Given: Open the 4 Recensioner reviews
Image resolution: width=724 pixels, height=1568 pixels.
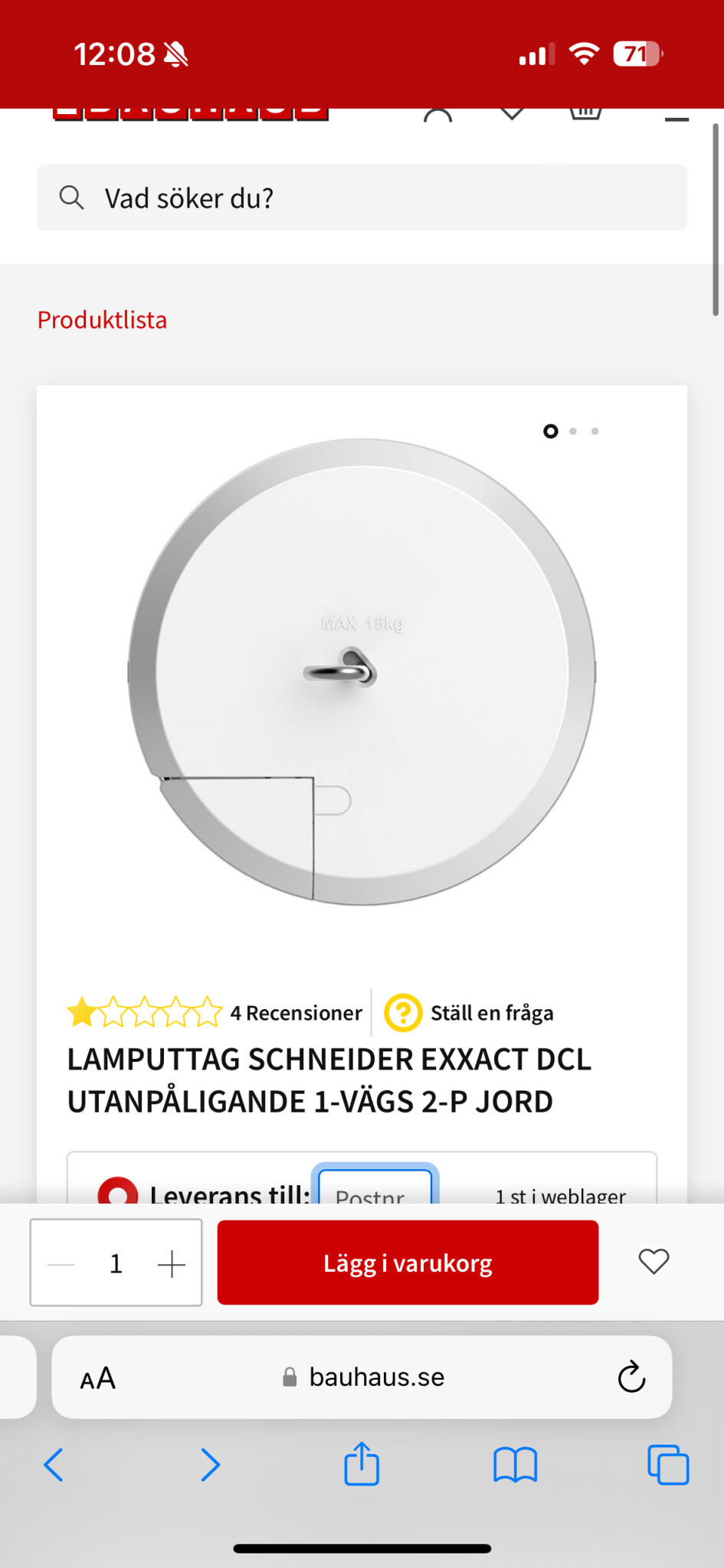Looking at the screenshot, I should pos(296,1013).
